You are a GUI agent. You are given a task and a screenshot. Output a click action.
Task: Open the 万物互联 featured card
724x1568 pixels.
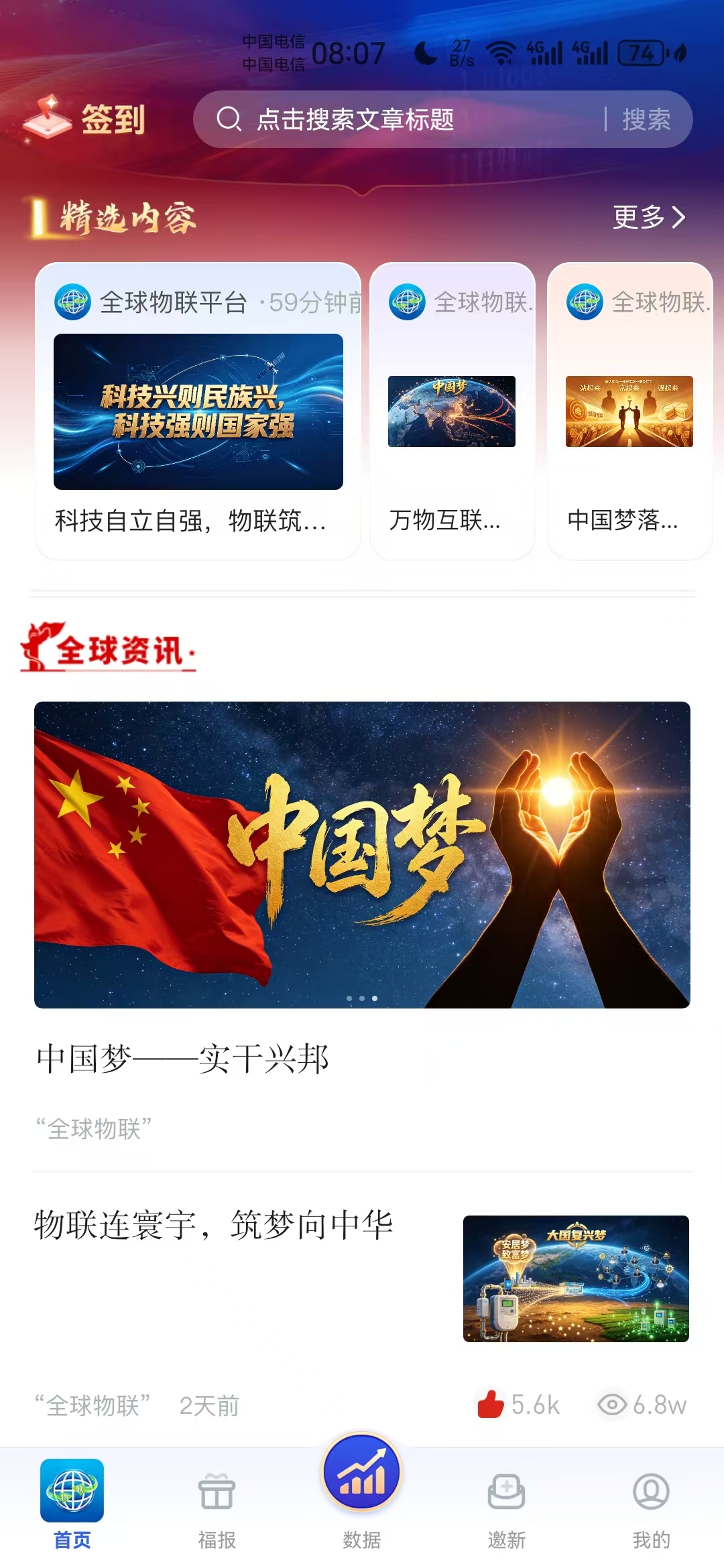[452, 411]
